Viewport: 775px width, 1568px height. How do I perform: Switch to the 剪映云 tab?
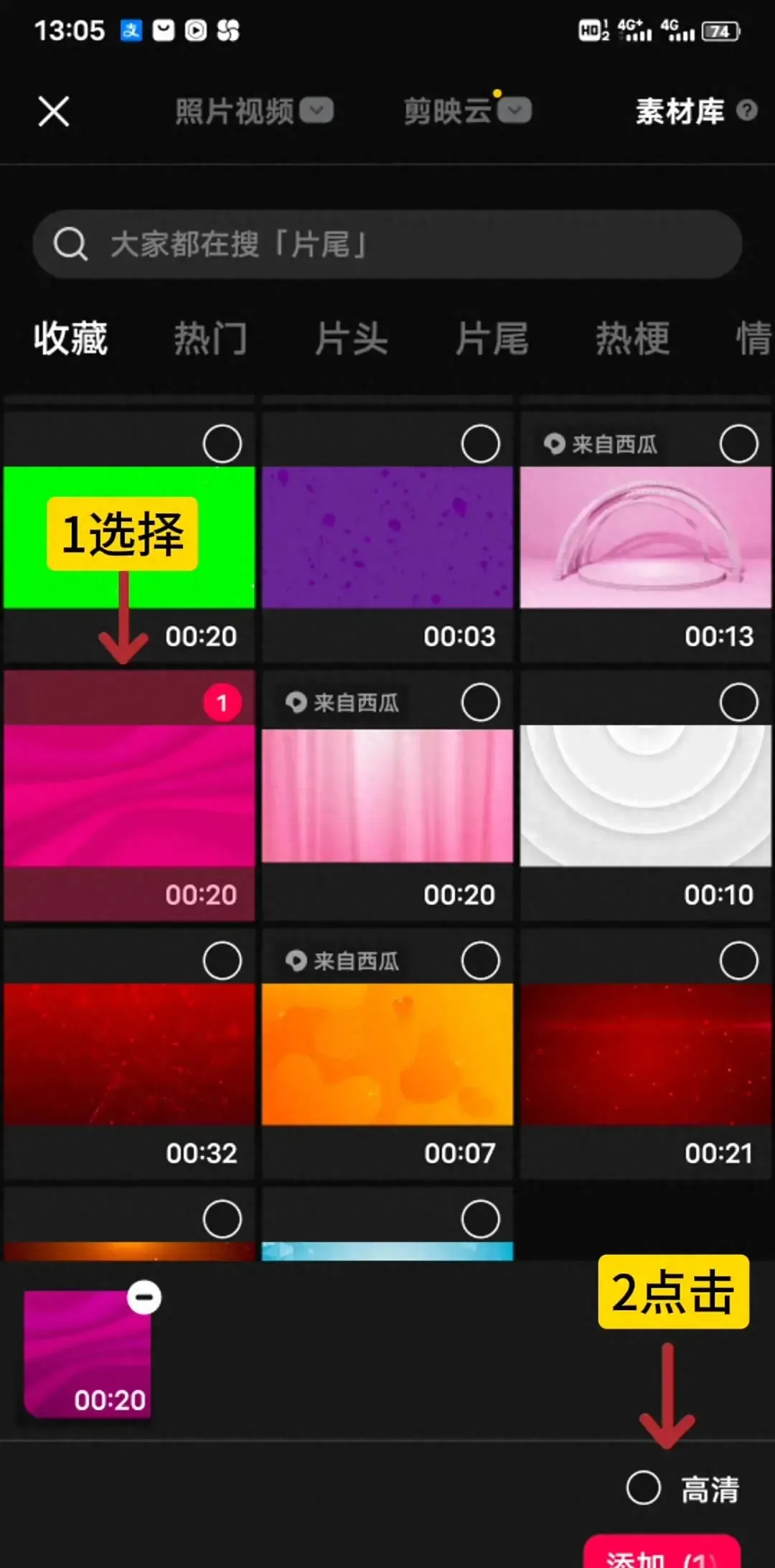[466, 111]
